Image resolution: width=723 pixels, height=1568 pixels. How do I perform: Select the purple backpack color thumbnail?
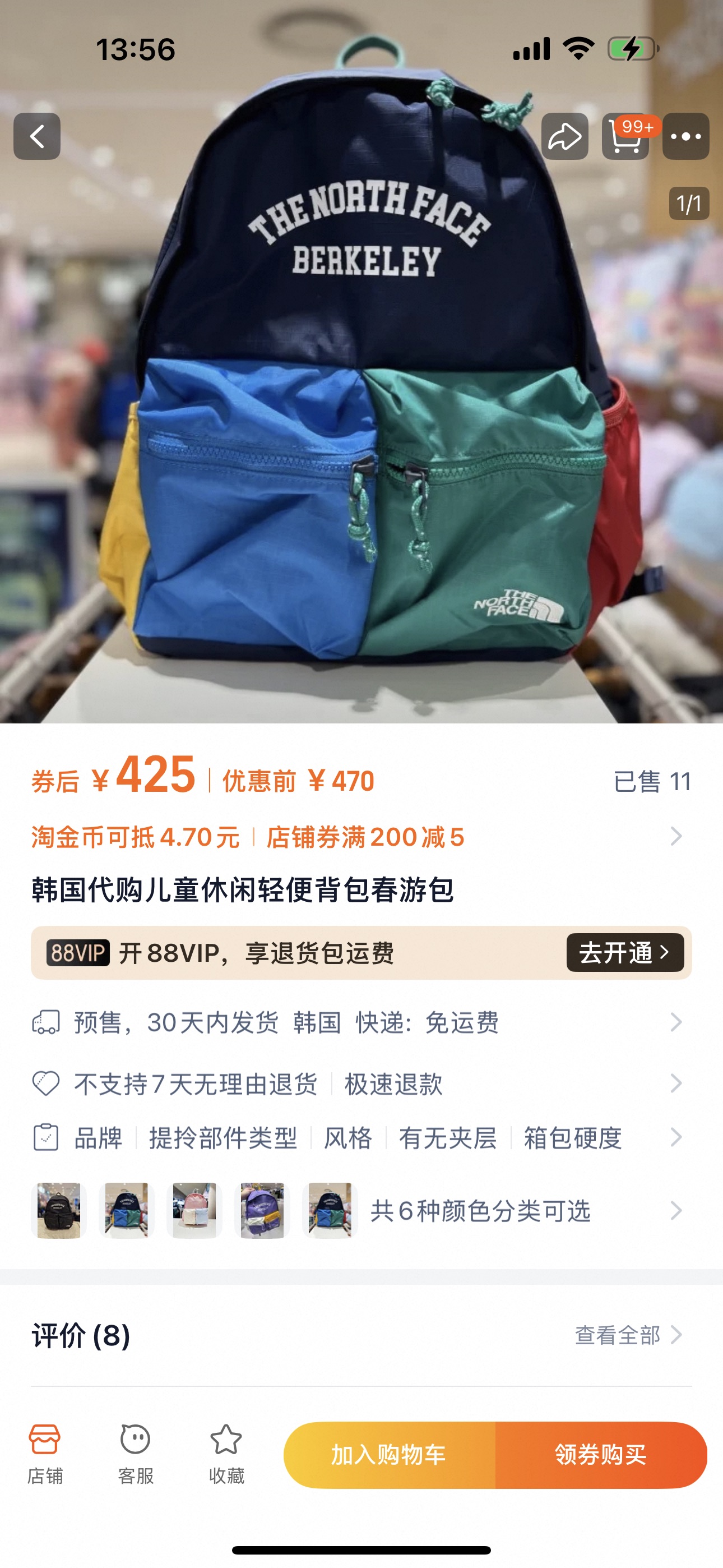point(262,1210)
